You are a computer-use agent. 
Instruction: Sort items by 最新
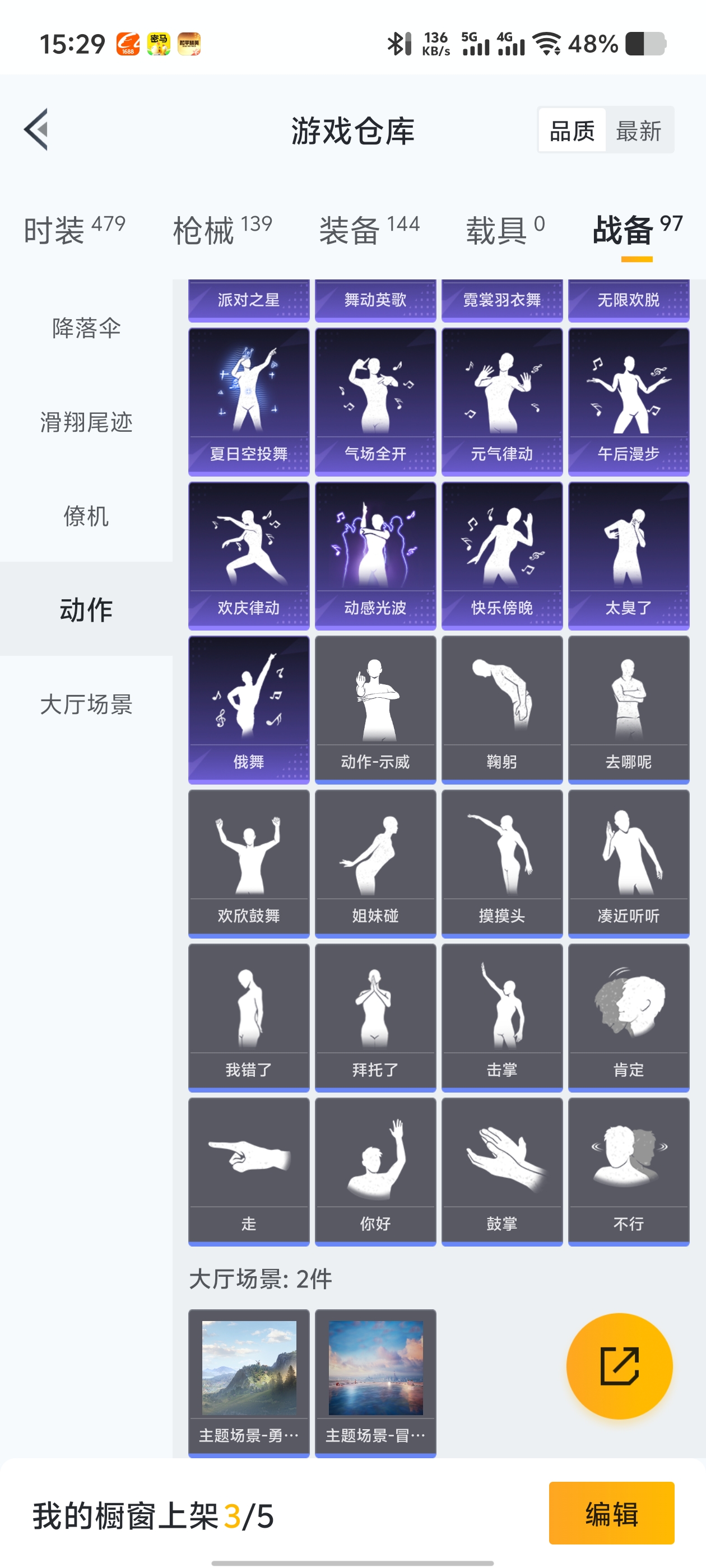(x=638, y=130)
